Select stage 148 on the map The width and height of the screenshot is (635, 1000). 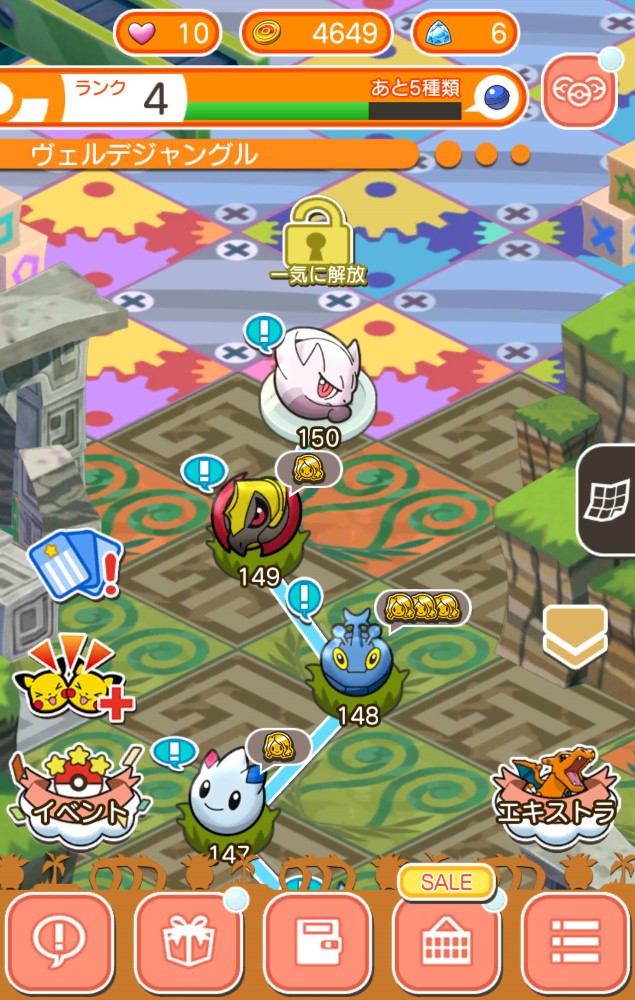356,657
